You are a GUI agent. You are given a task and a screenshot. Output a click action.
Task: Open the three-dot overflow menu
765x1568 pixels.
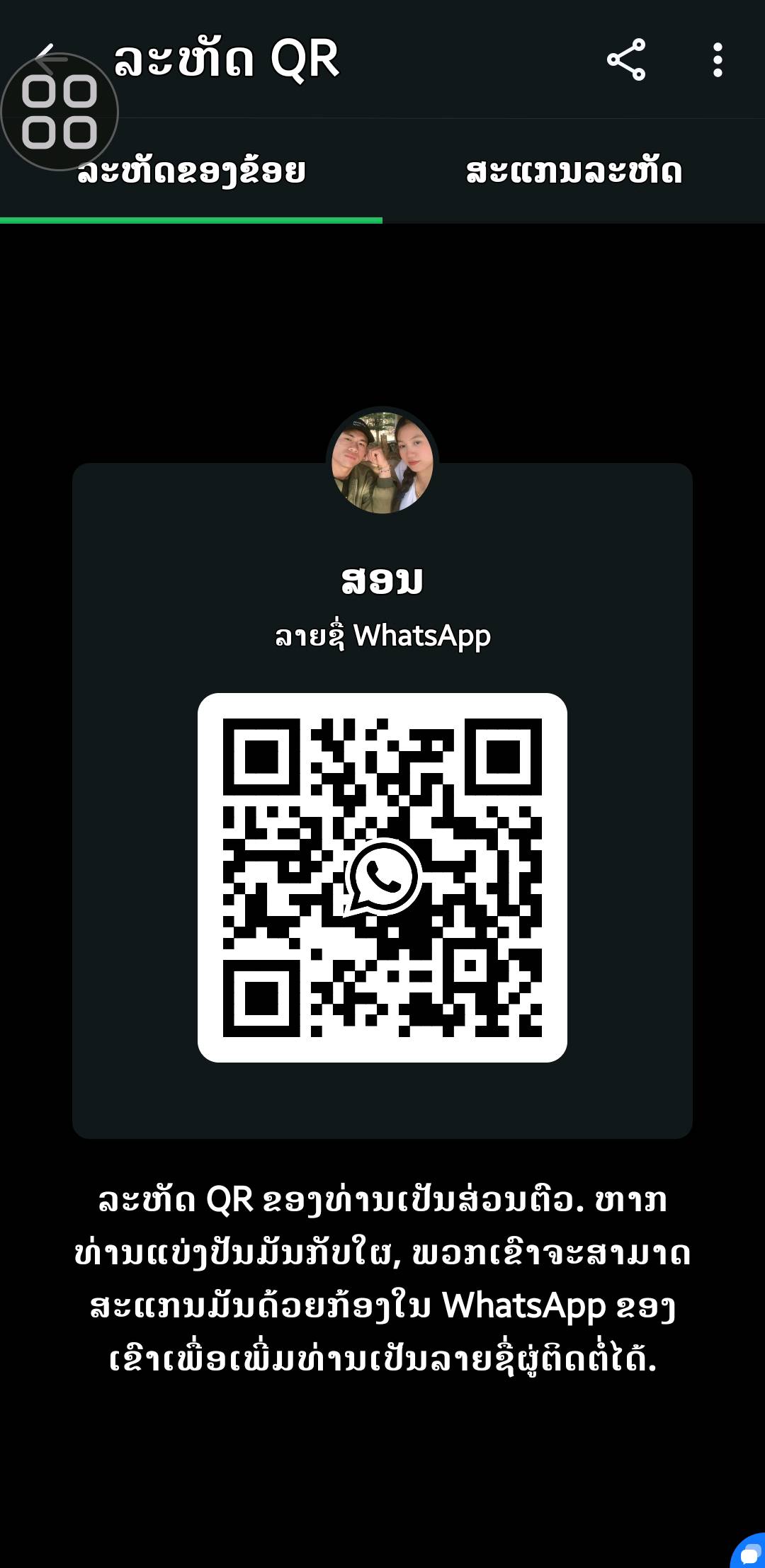718,60
